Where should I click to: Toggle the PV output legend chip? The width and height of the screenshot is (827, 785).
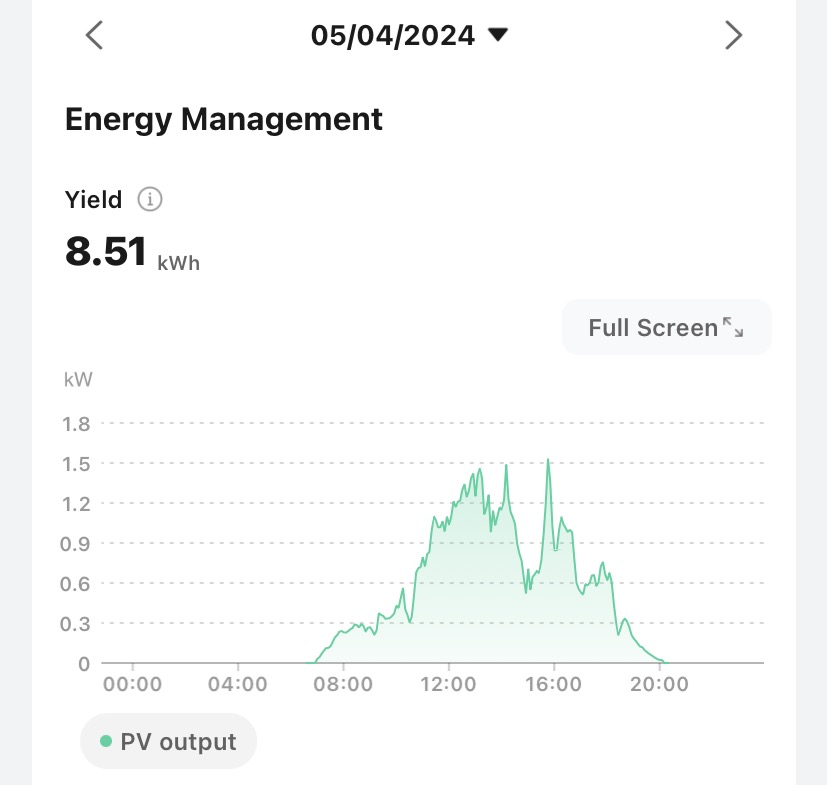168,742
